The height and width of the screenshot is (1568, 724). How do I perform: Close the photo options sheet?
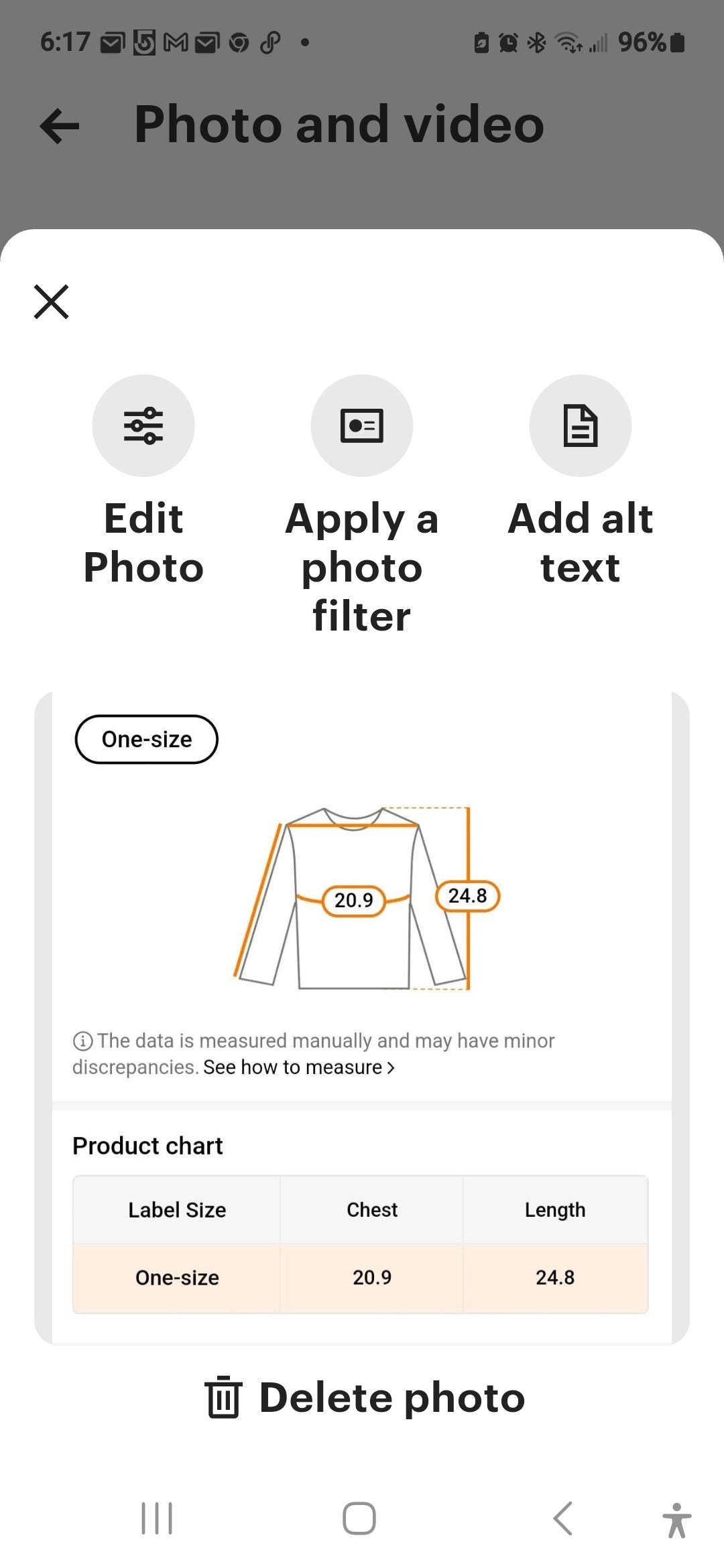click(x=52, y=302)
